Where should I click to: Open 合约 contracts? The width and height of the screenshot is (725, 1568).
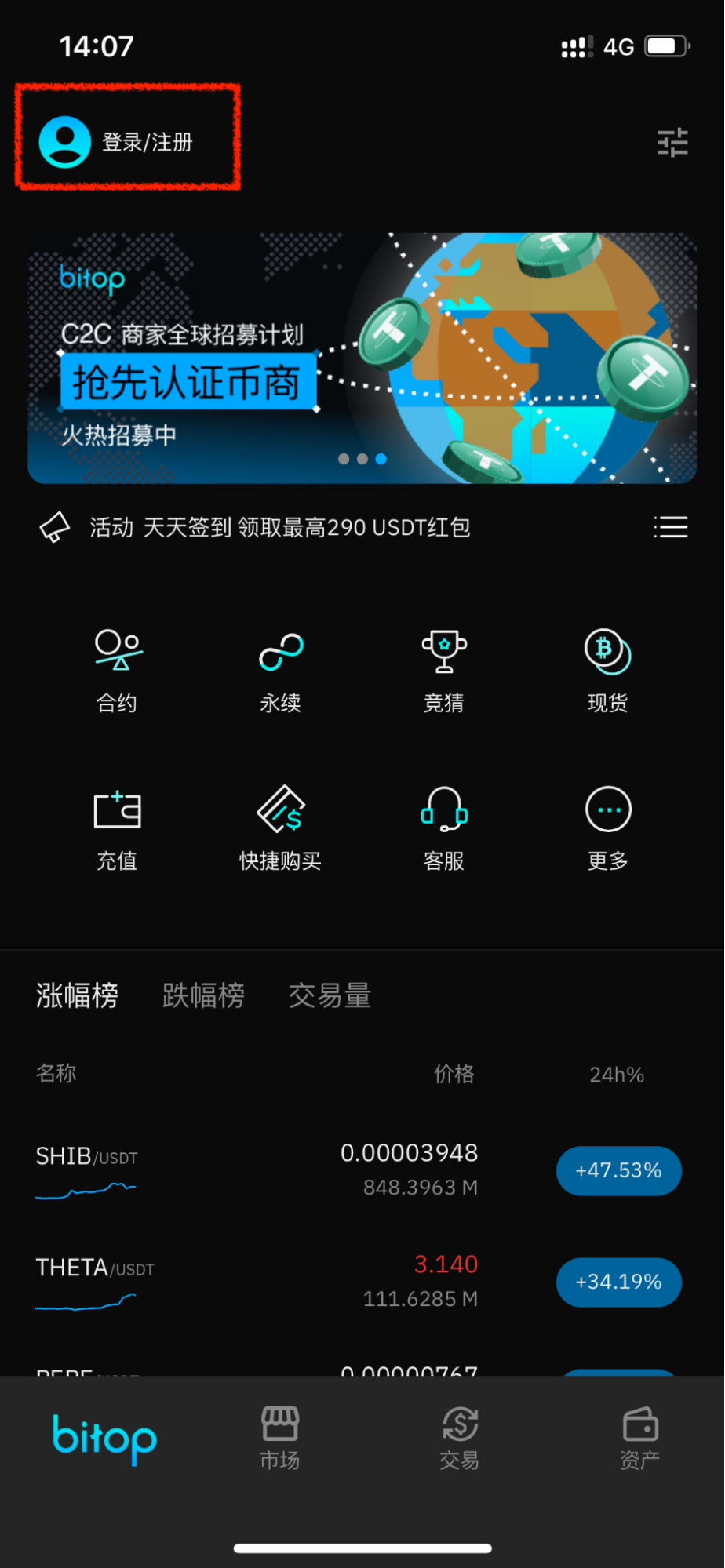point(118,669)
